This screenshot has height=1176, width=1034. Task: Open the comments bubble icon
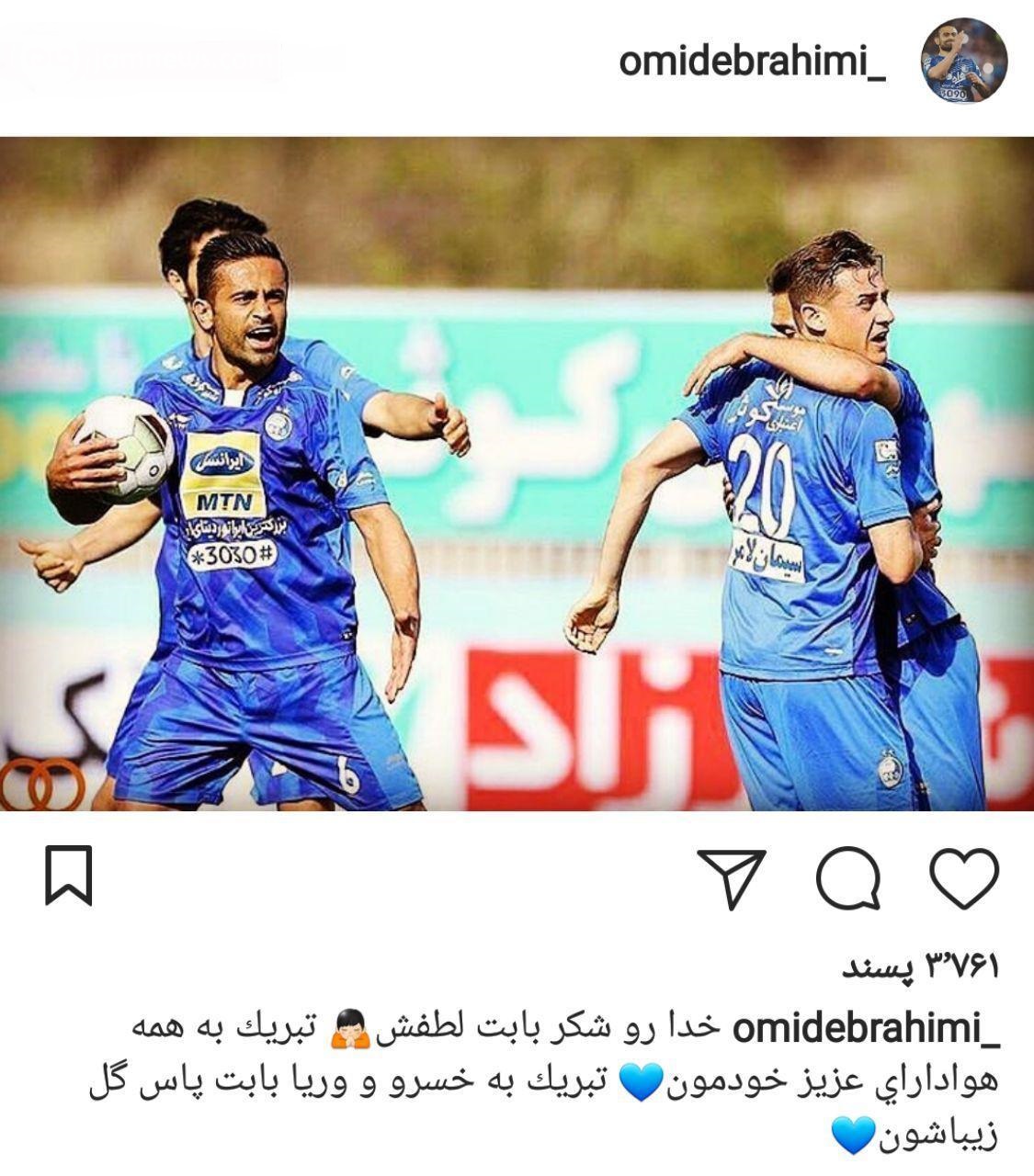(847, 876)
